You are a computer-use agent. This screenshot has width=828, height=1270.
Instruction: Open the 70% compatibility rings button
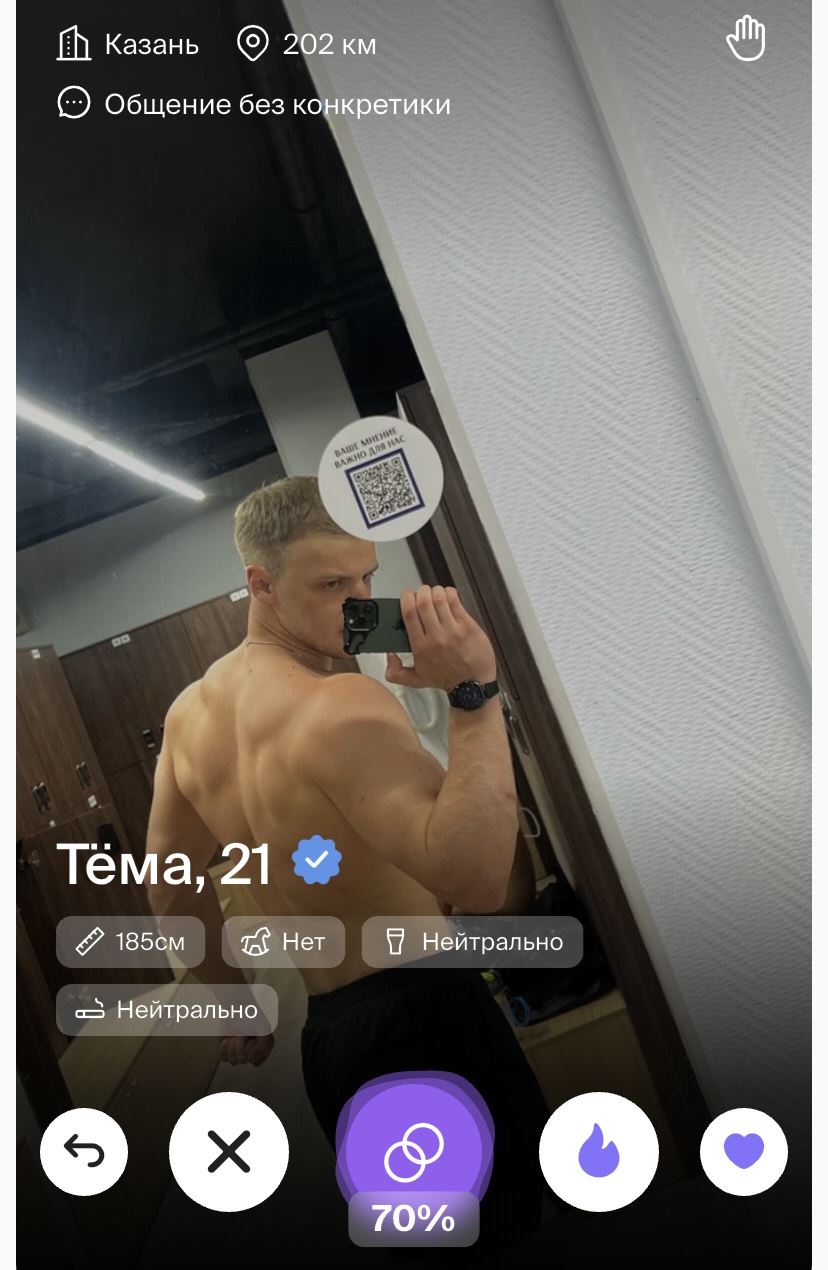point(413,1152)
